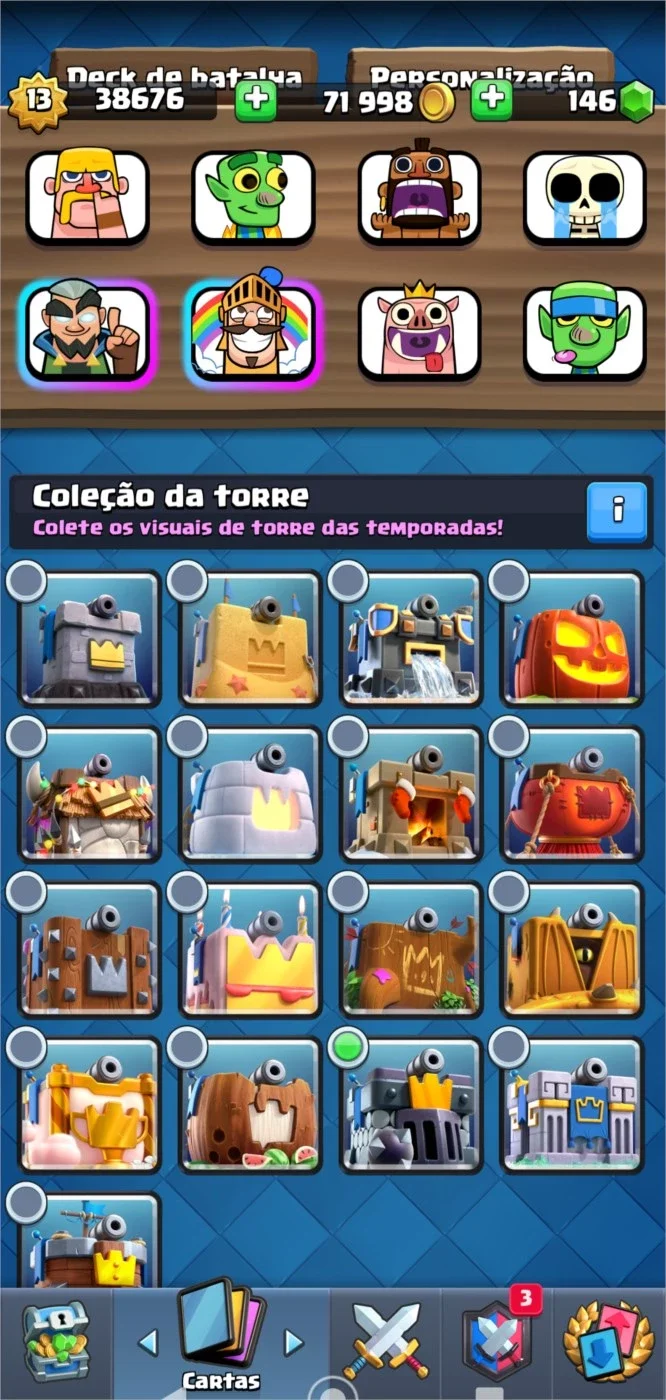Open the events tab with laurel cards
The height and width of the screenshot is (1400, 666).
609,1342
